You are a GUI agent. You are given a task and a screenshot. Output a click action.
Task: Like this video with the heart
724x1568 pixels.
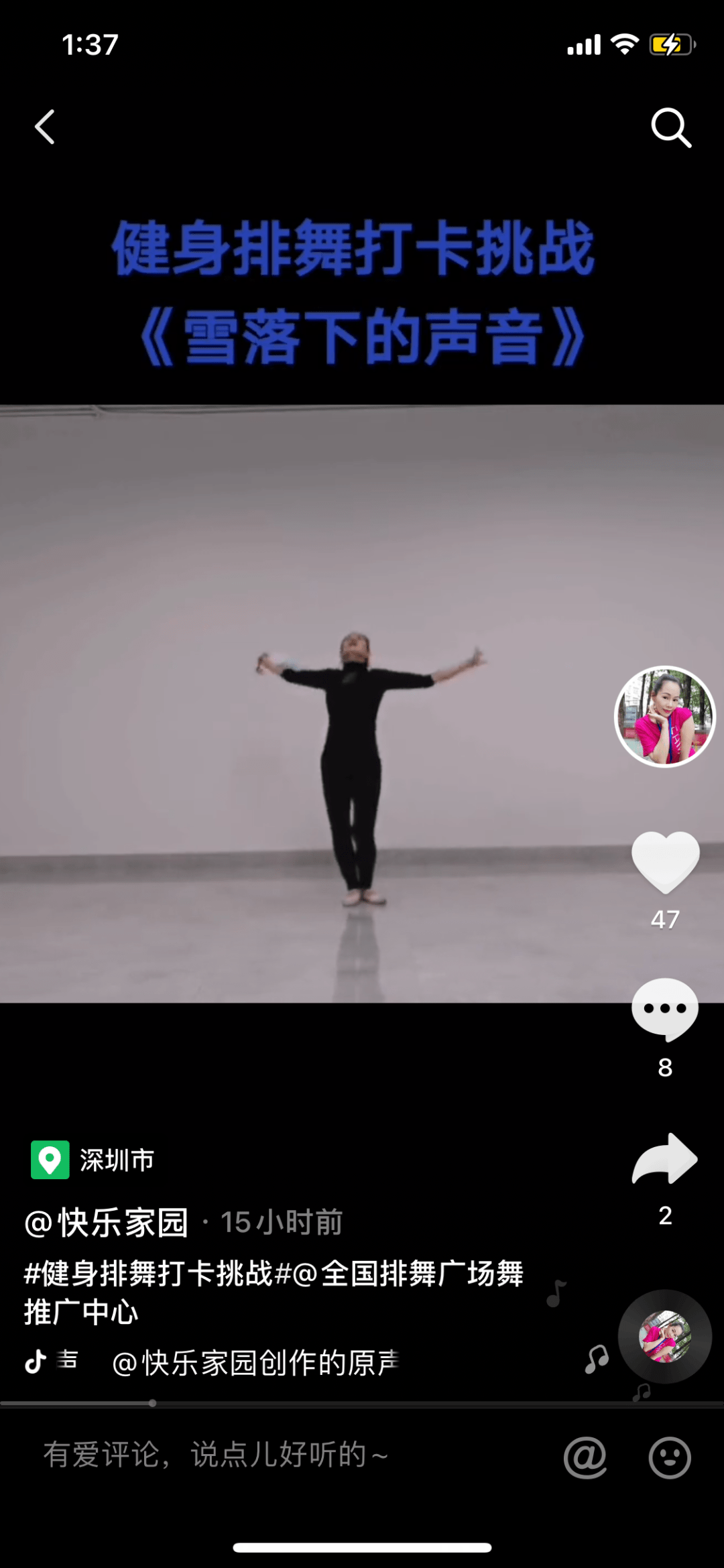(x=665, y=863)
